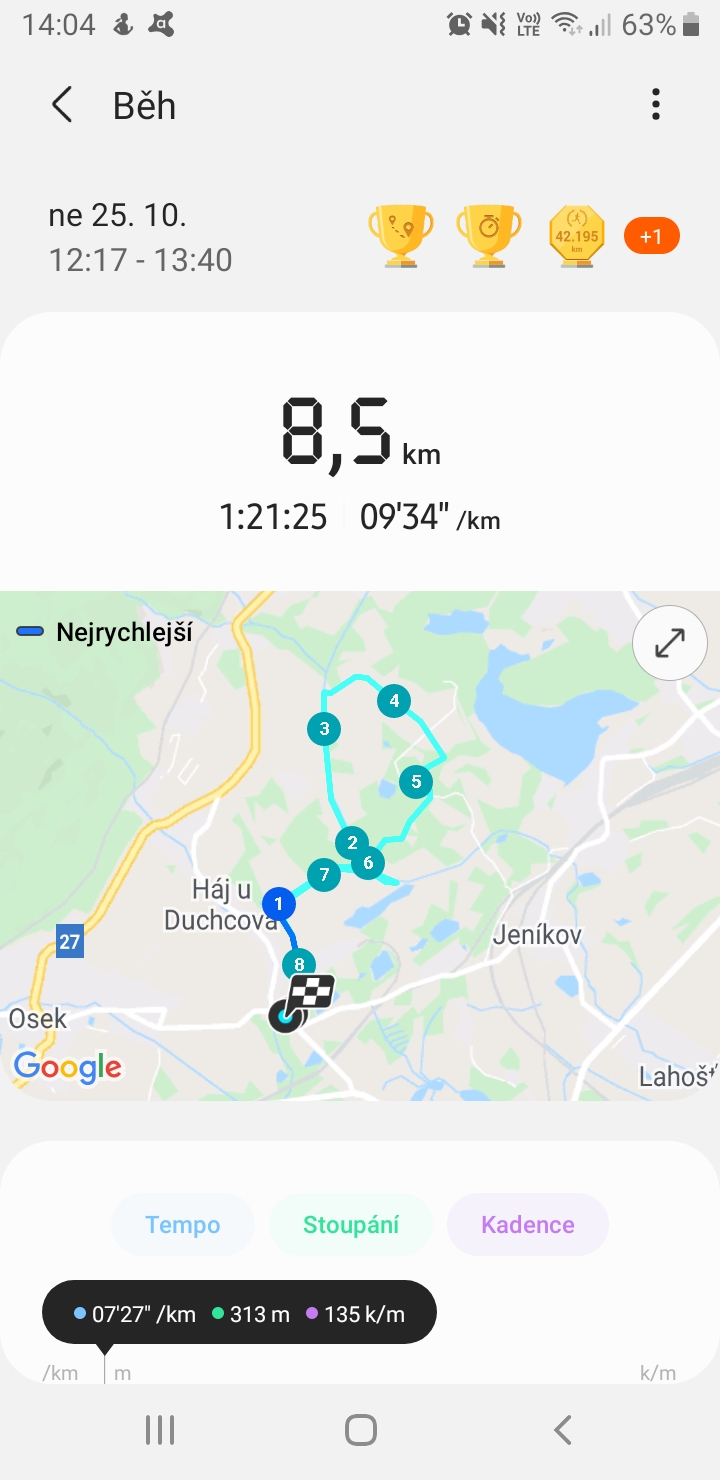720x1480 pixels.
Task: Open recent apps from navigation bar
Action: (x=159, y=1430)
